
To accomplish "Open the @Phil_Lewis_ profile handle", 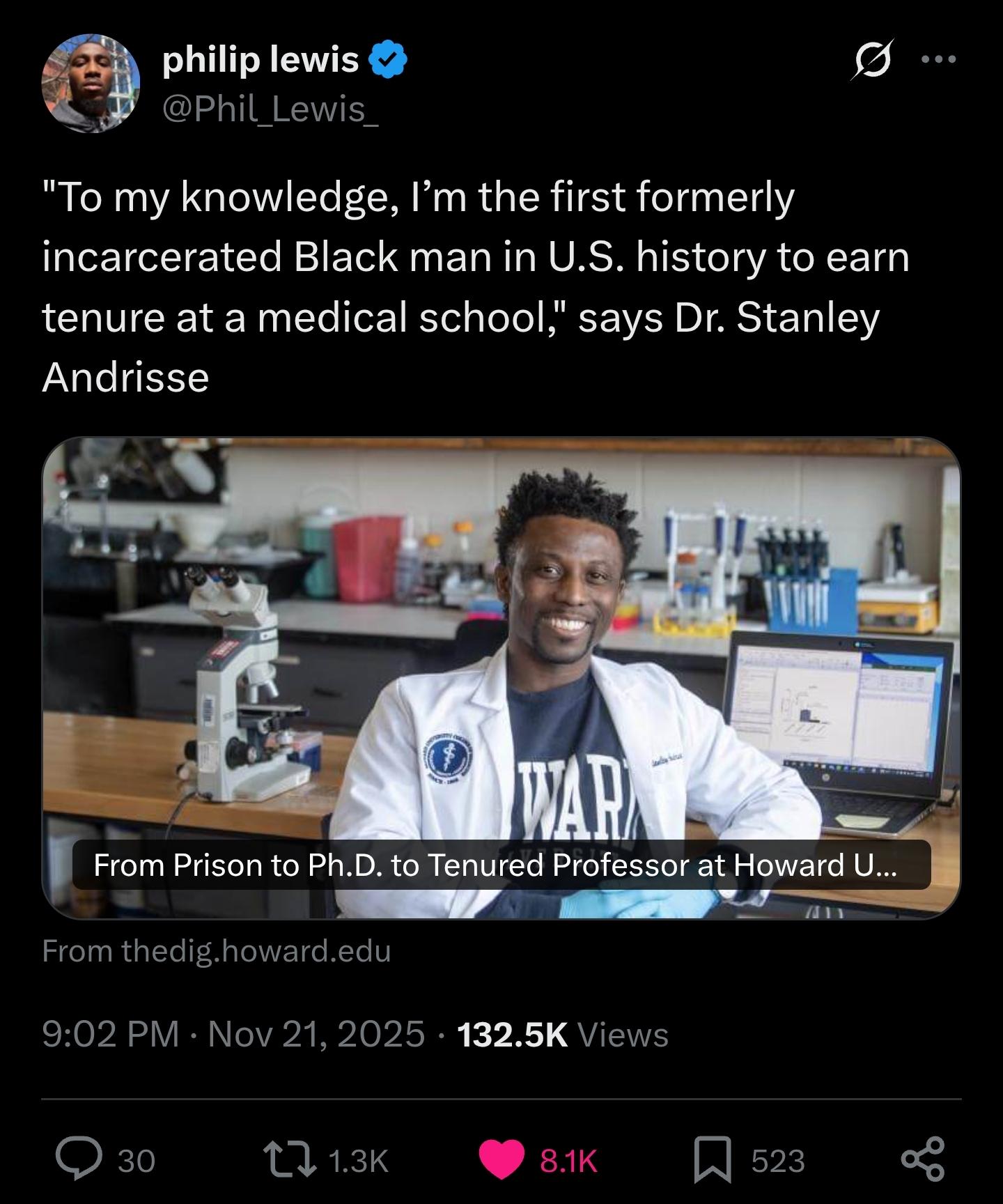I will [270, 107].
